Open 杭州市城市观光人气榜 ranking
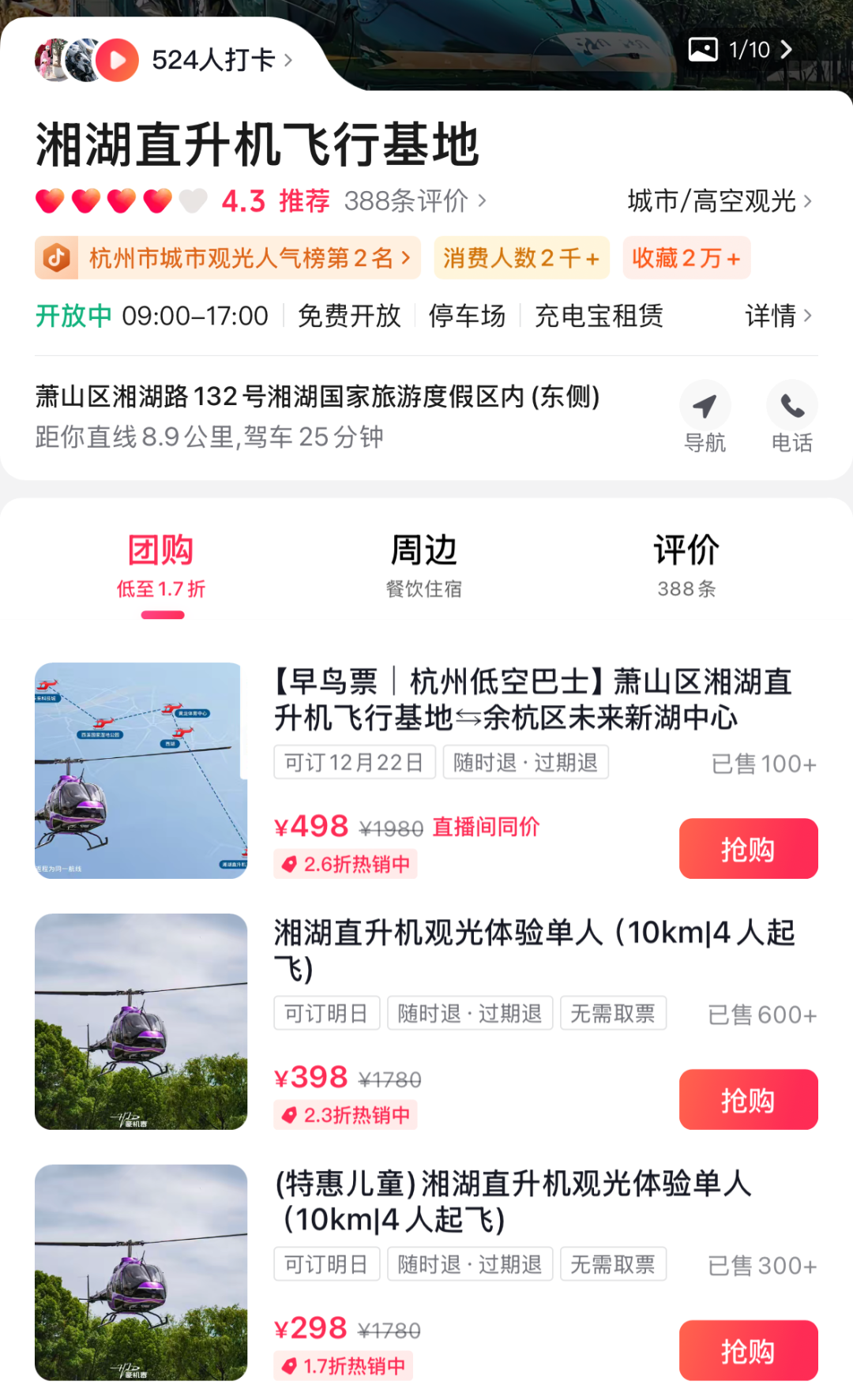 click(227, 258)
